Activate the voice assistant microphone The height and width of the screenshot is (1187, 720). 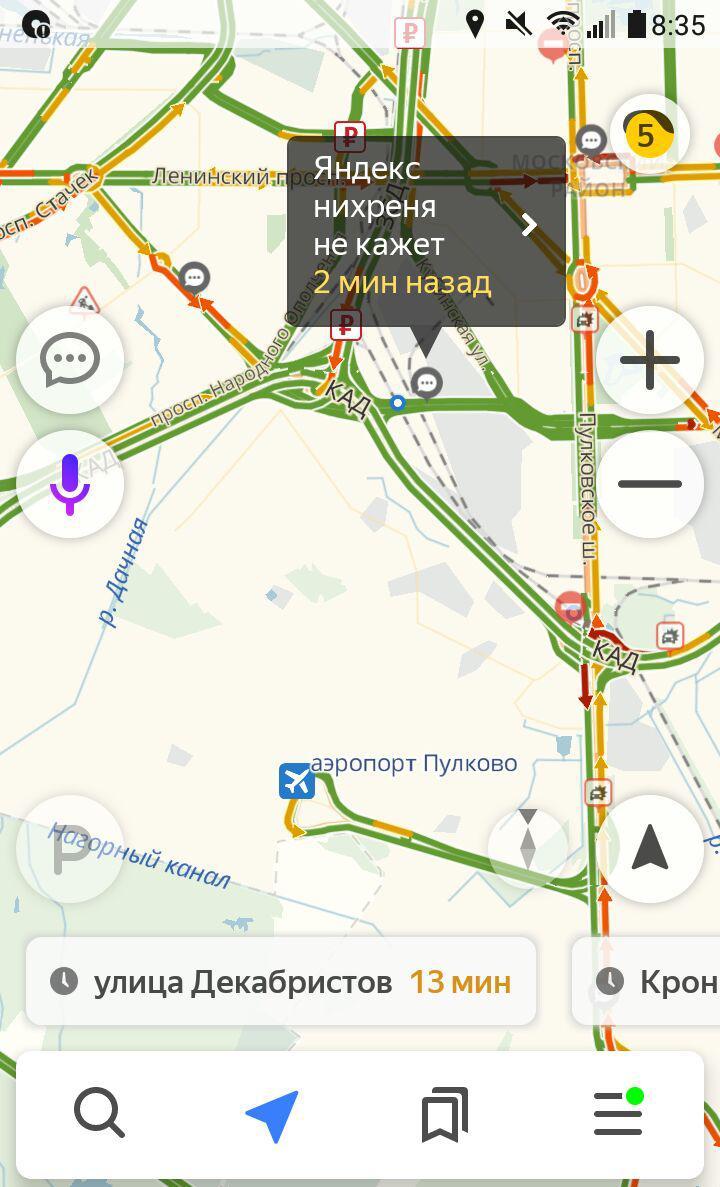tap(70, 484)
